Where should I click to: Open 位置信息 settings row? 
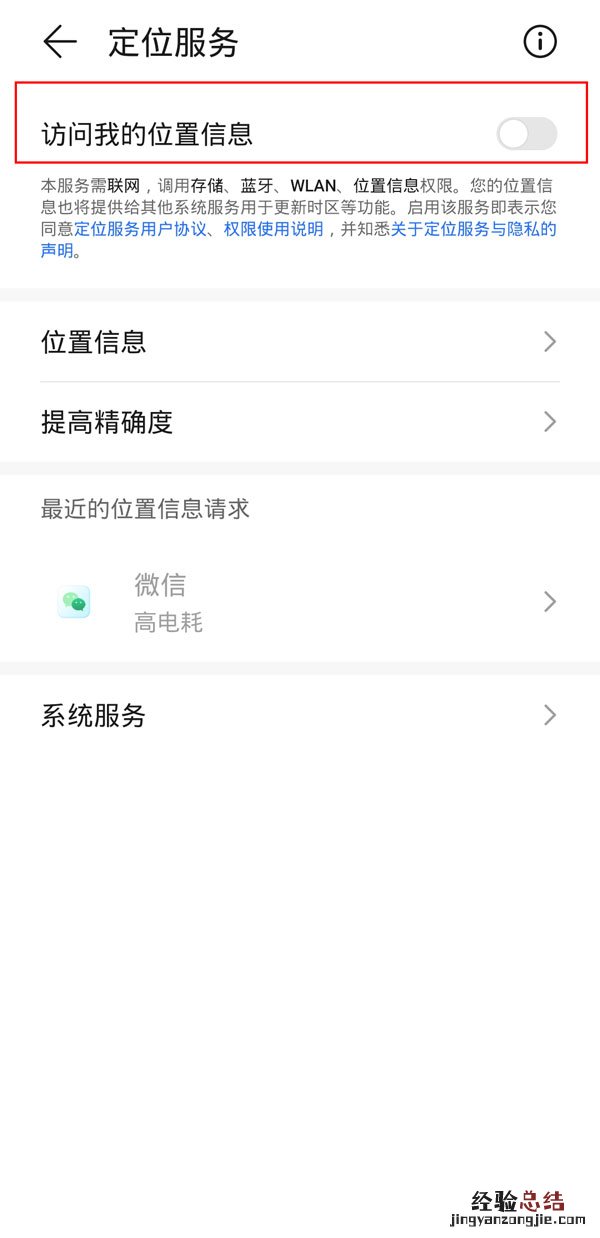click(x=300, y=342)
